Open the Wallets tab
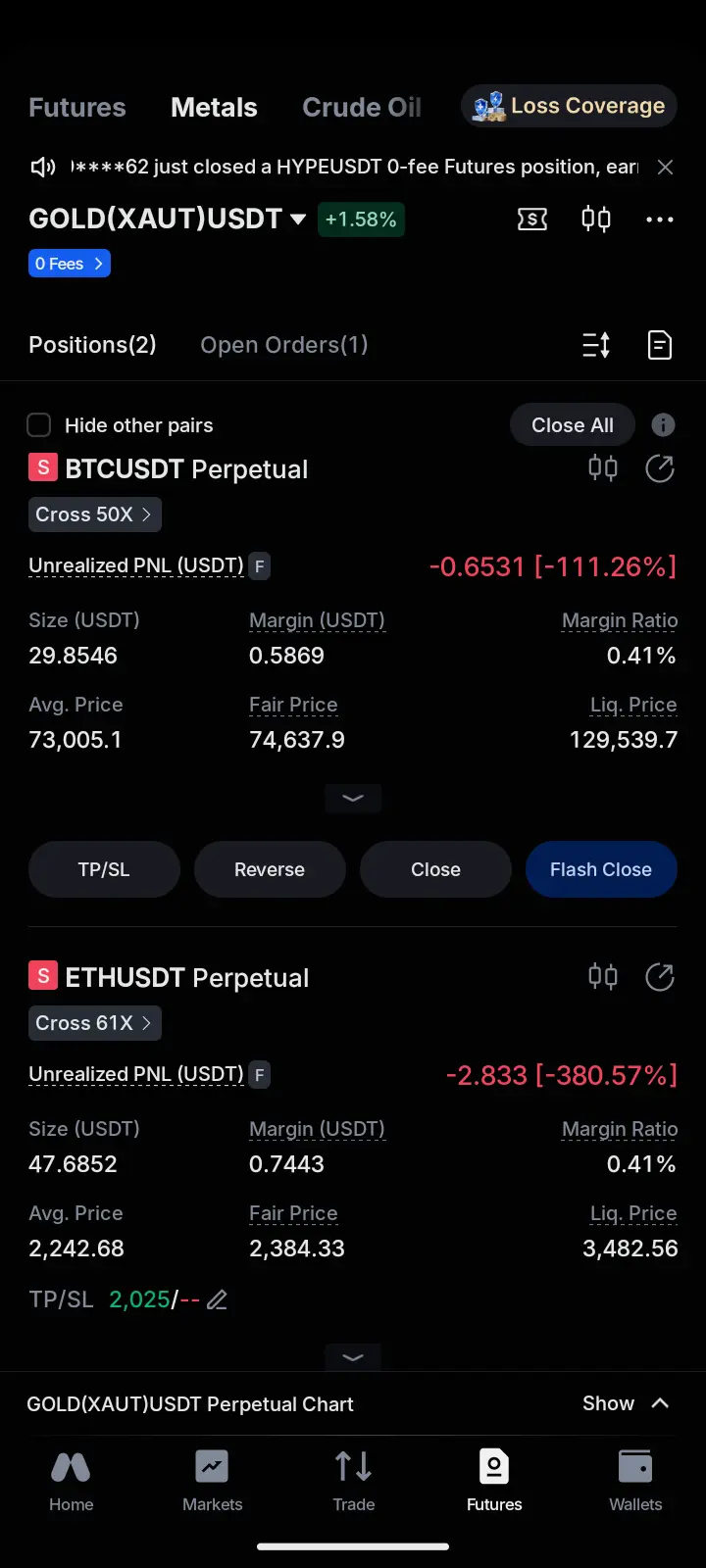 pyautogui.click(x=635, y=1481)
